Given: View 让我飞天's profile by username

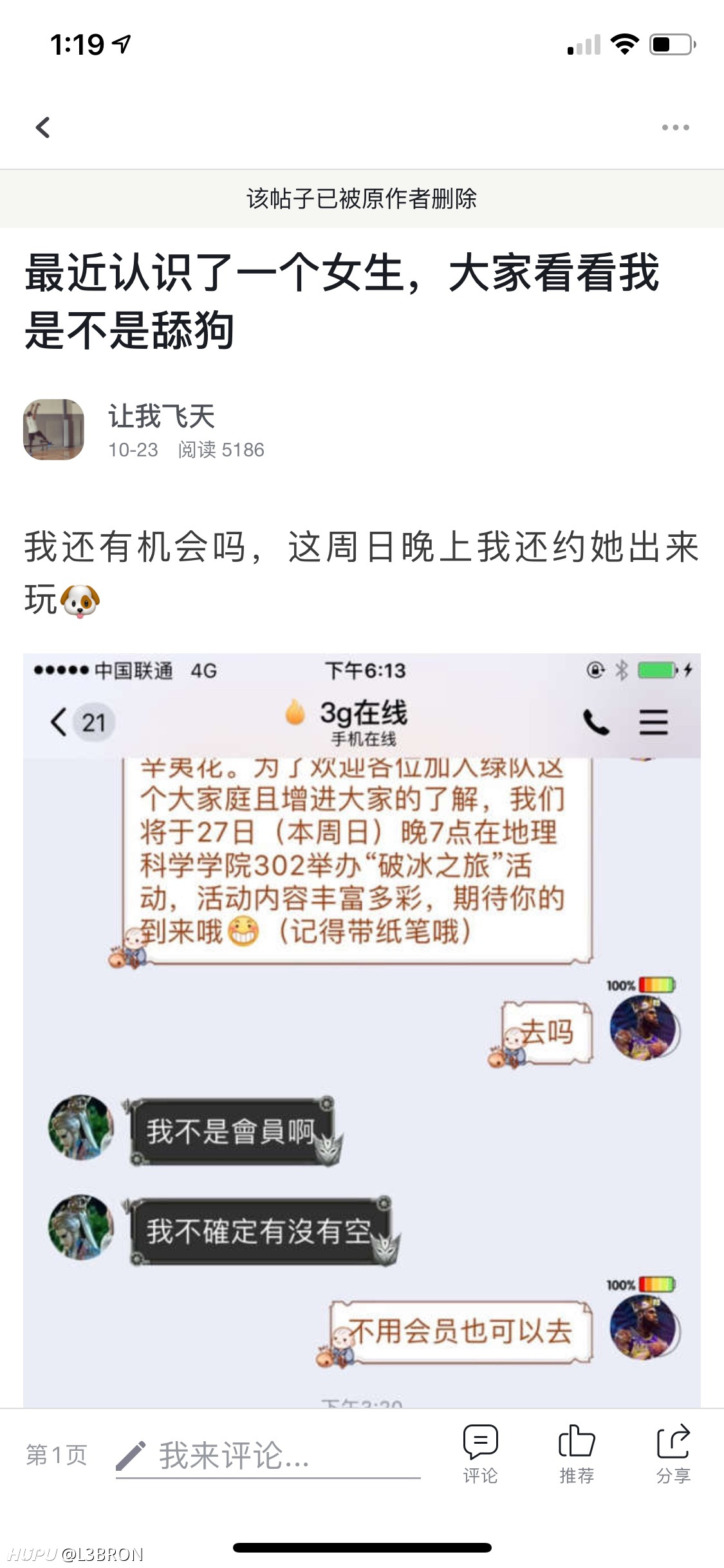Looking at the screenshot, I should coord(161,416).
